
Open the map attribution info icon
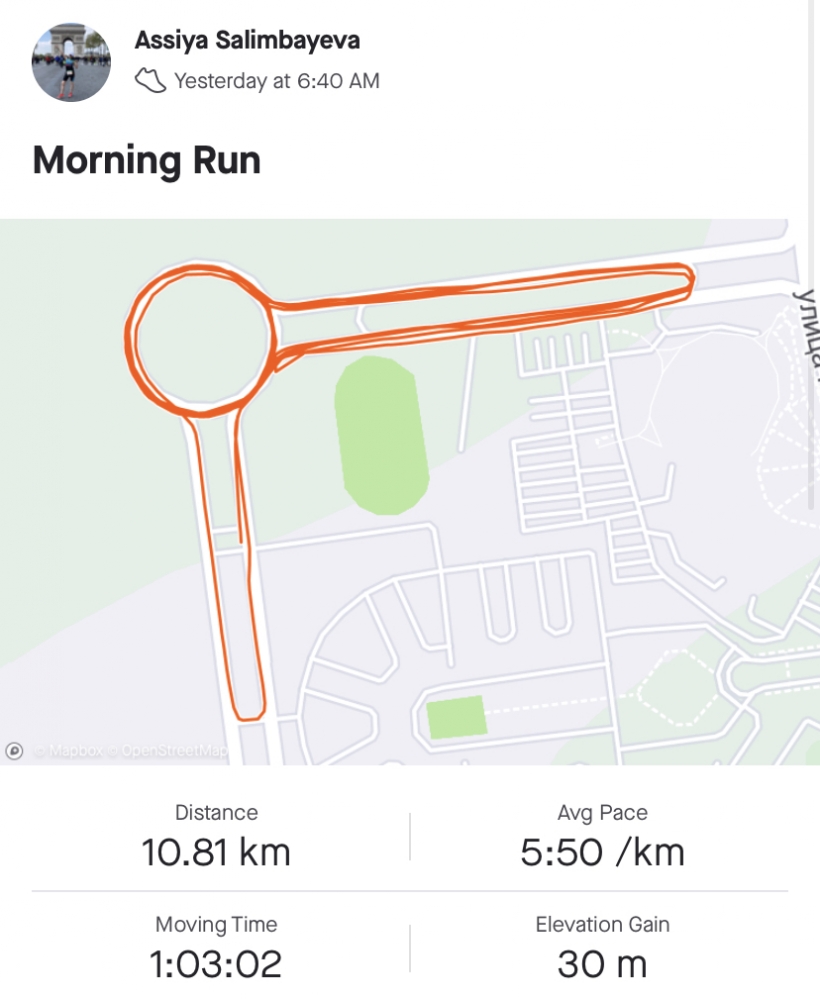[14, 750]
